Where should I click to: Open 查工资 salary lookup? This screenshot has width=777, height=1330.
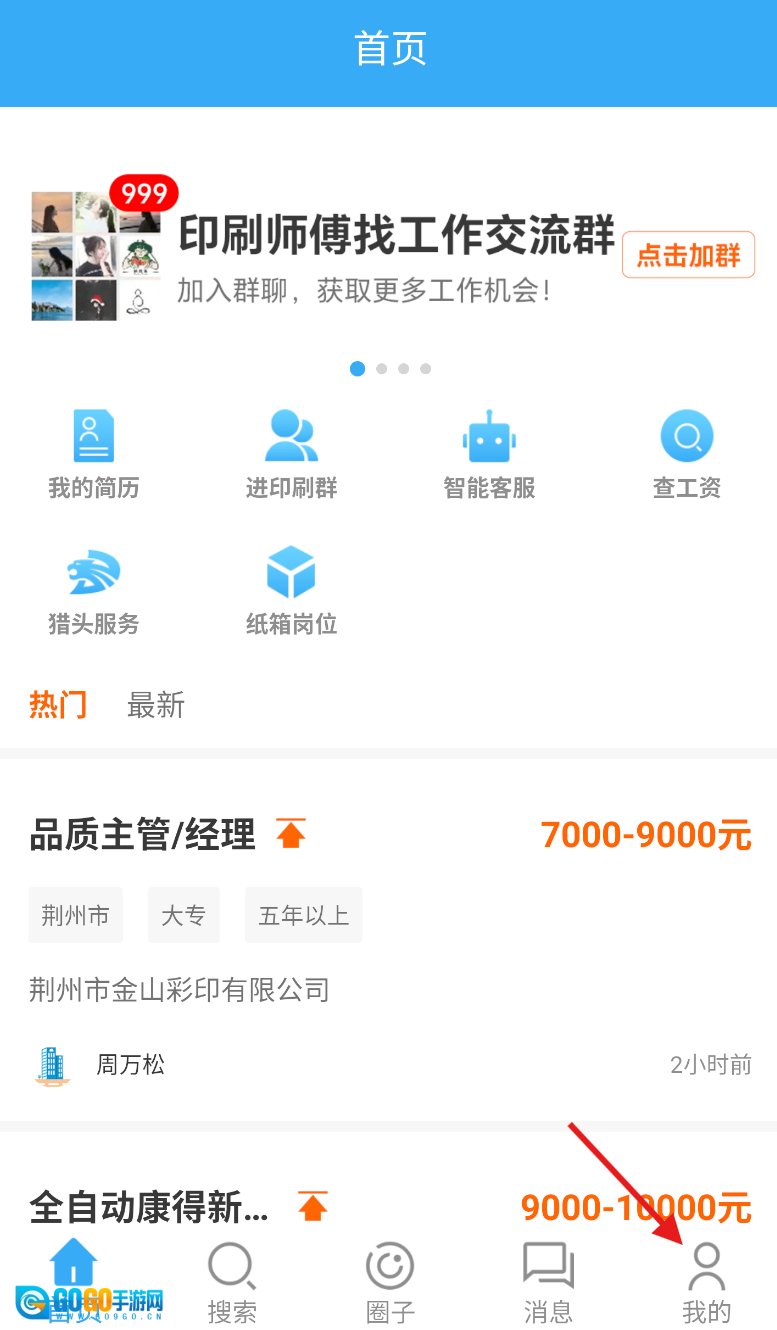point(687,455)
